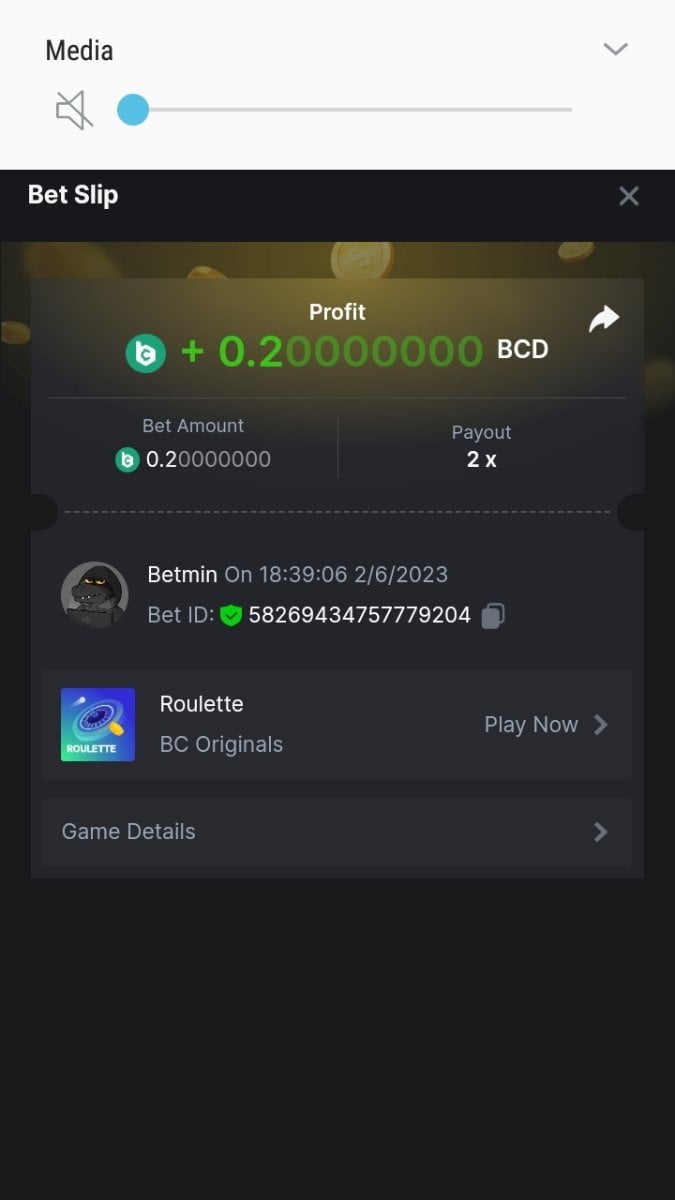675x1200 pixels.
Task: Play Roulette now
Action: point(545,725)
